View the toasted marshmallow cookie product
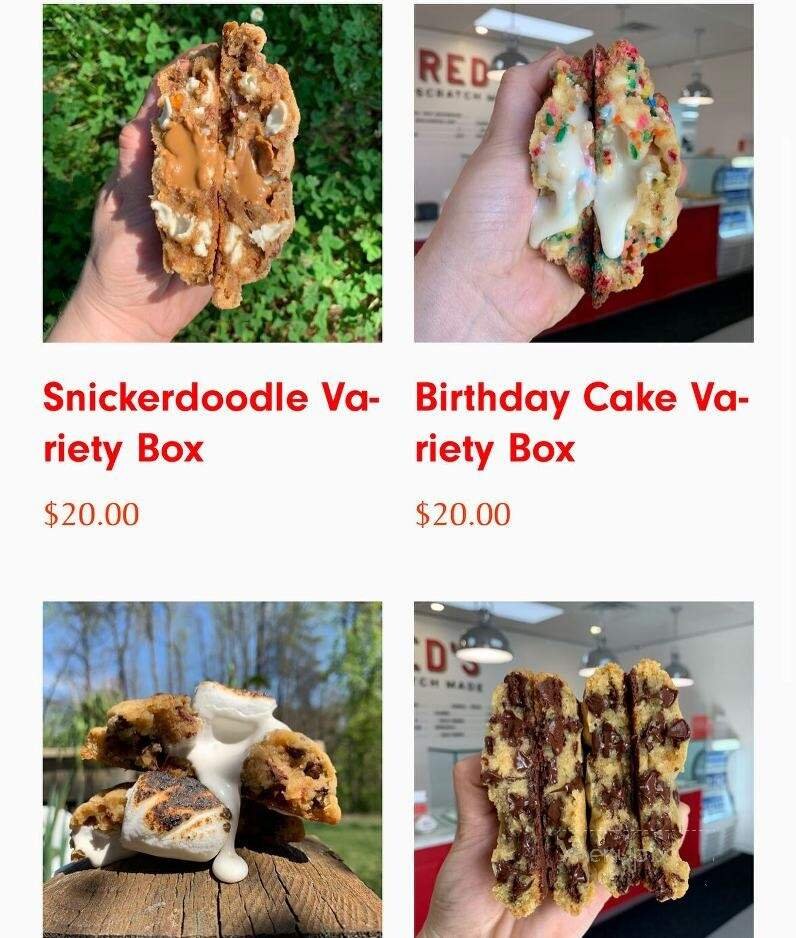The height and width of the screenshot is (938, 796). coord(212,769)
